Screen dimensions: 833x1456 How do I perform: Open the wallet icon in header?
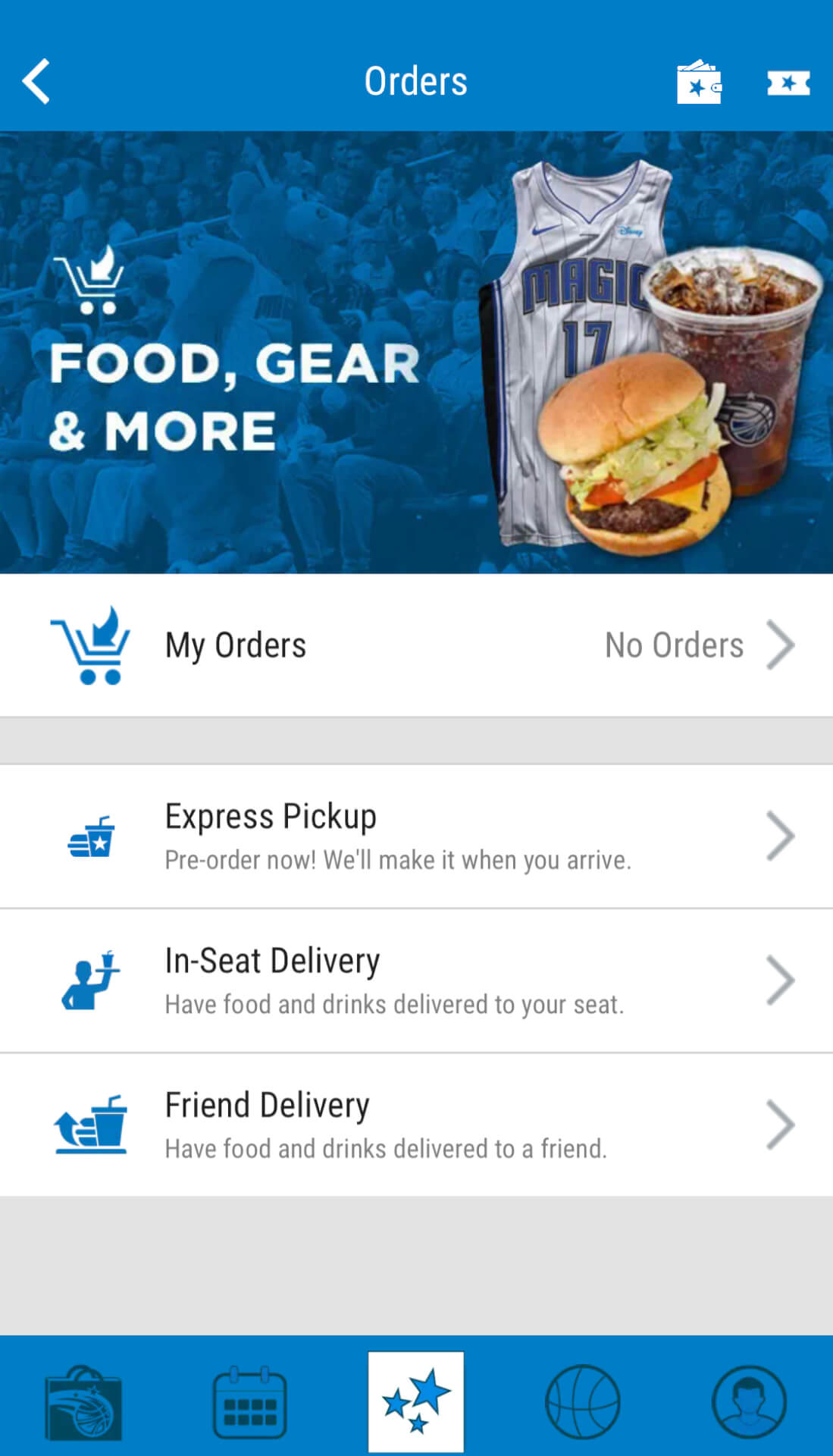[698, 82]
